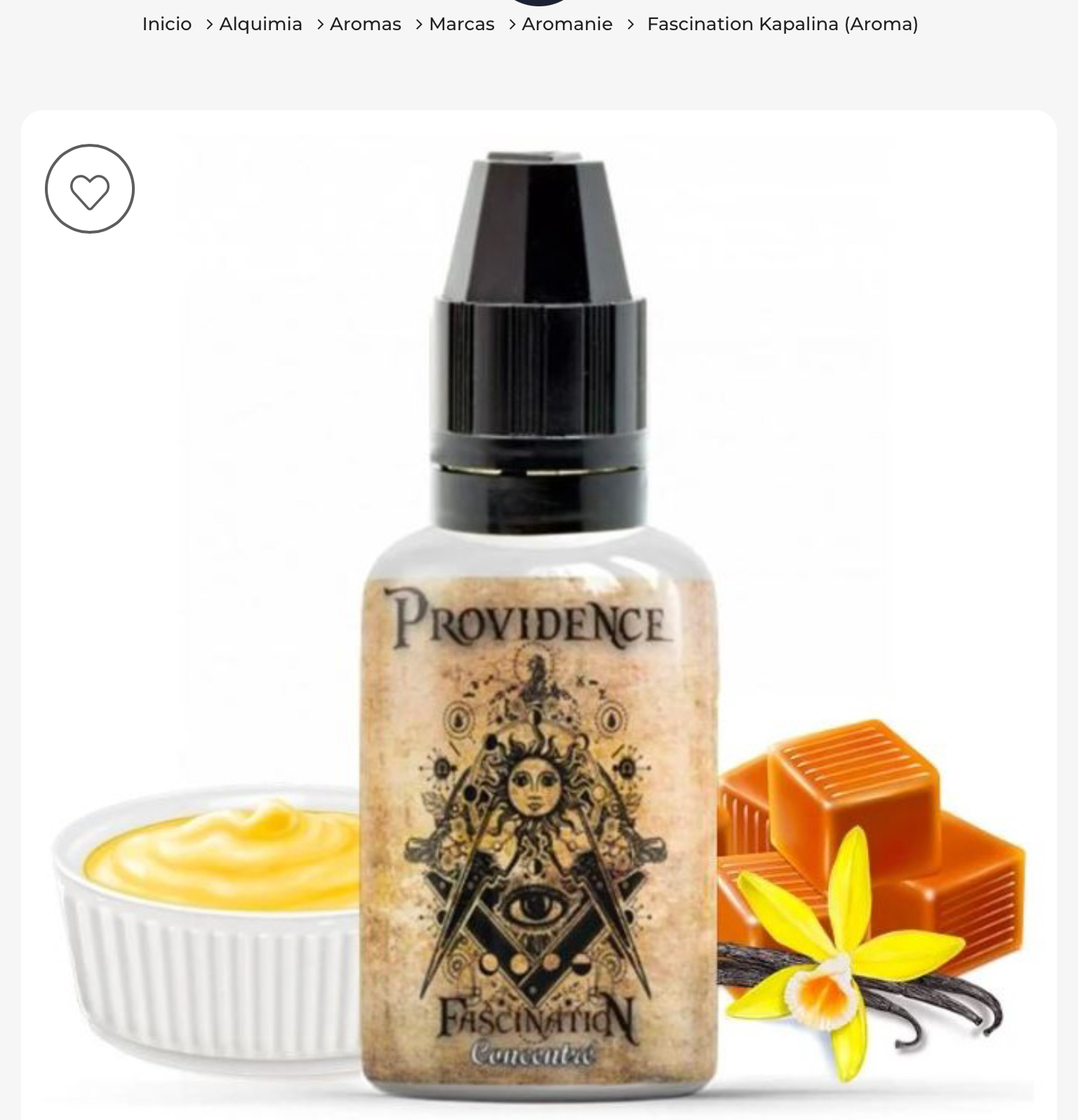Viewport: 1078px width, 1120px height.
Task: Go to Inicio breadcrumb link
Action: pyautogui.click(x=167, y=24)
